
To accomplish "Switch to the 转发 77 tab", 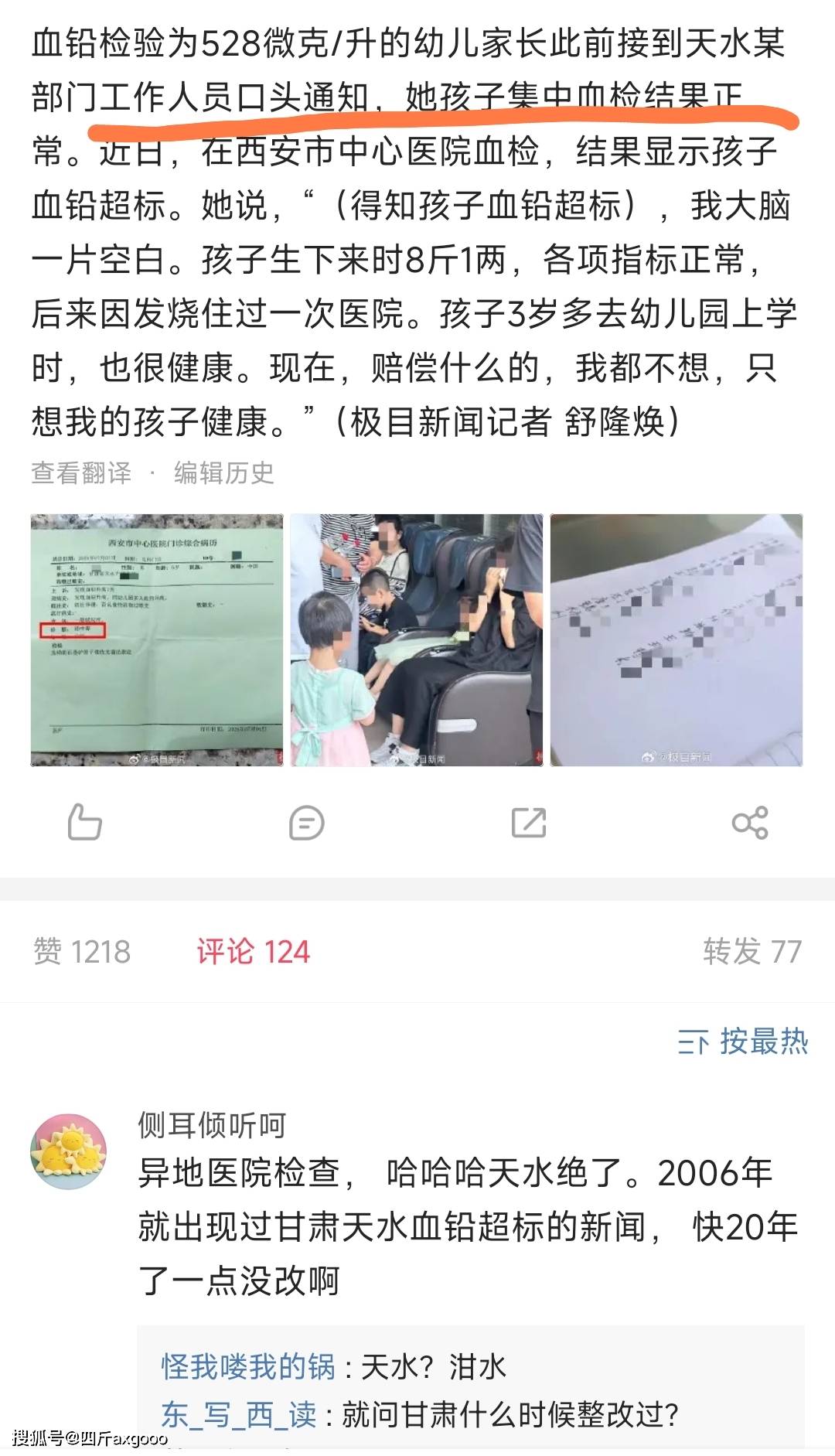I will (751, 951).
